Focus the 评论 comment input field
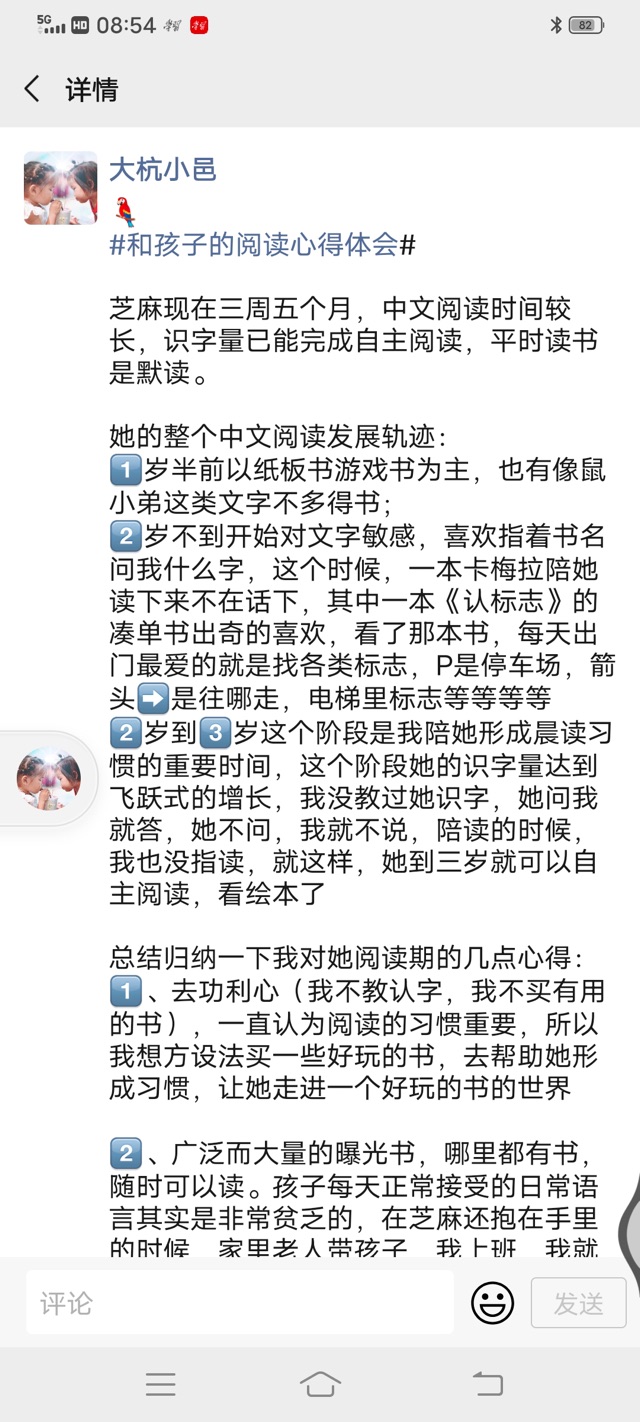The height and width of the screenshot is (1422, 640). 240,1303
